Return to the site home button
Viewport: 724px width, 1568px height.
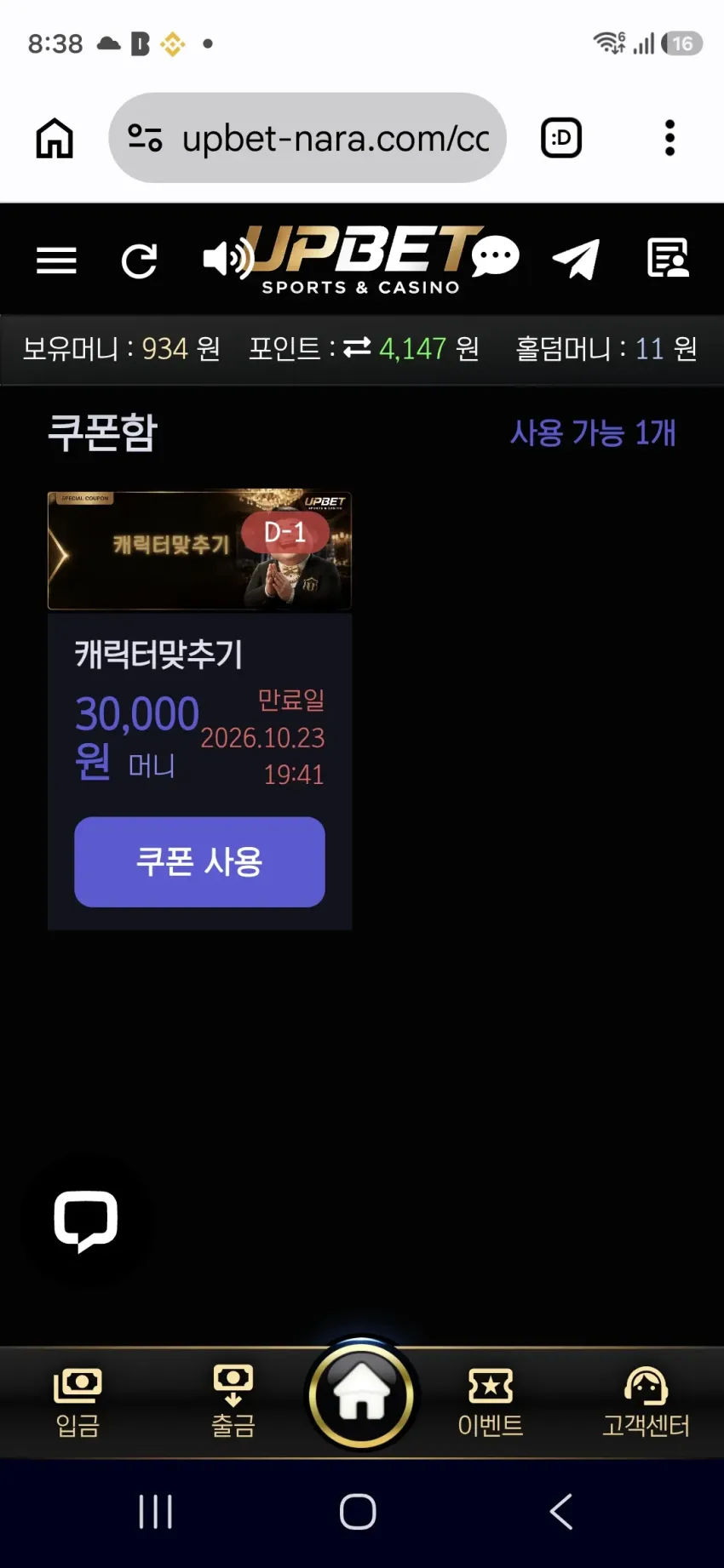point(362,1393)
